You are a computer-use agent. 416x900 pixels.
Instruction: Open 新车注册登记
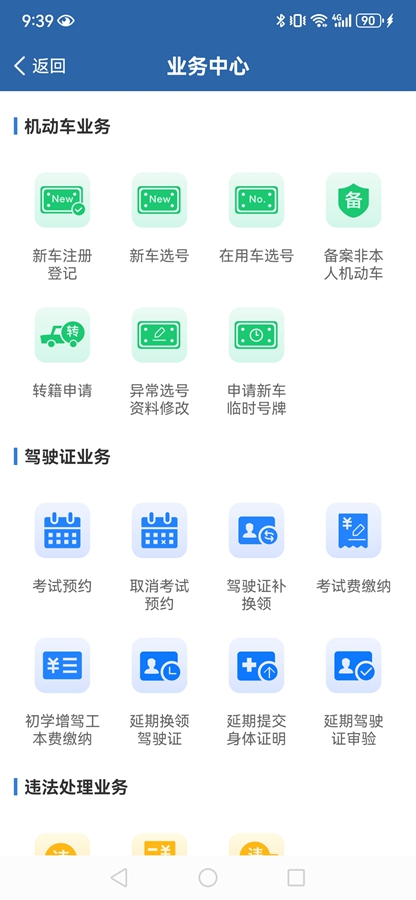click(62, 226)
